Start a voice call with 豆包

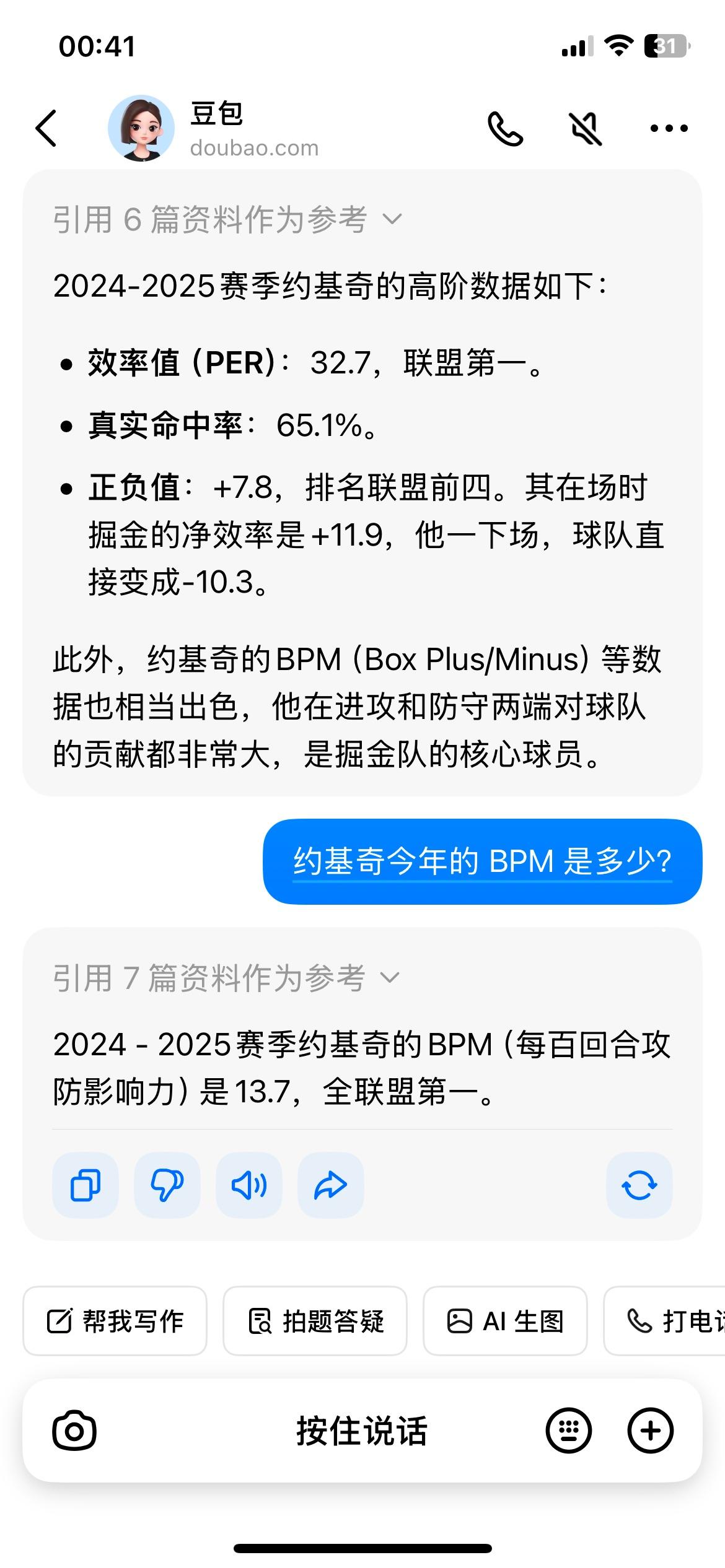point(505,128)
